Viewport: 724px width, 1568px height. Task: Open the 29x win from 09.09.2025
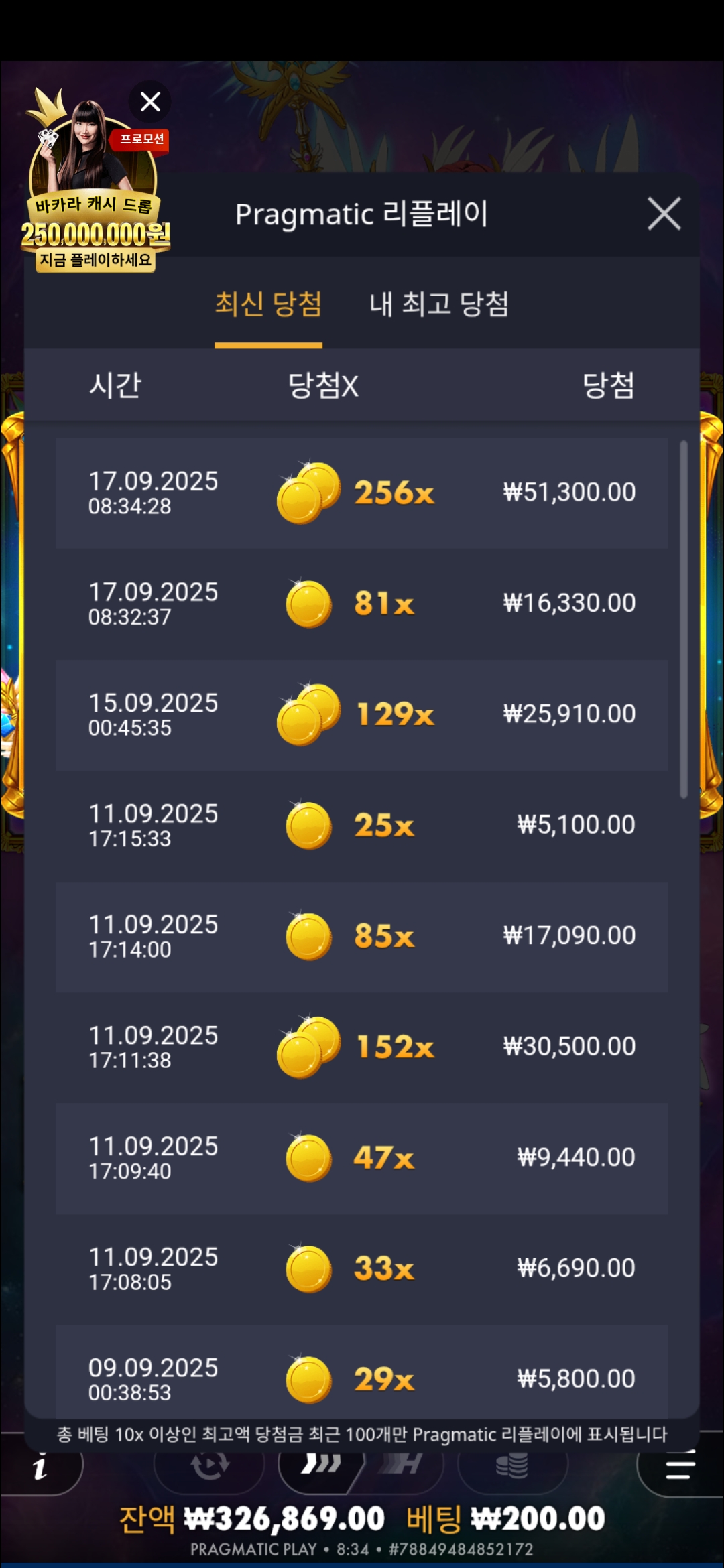362,1377
